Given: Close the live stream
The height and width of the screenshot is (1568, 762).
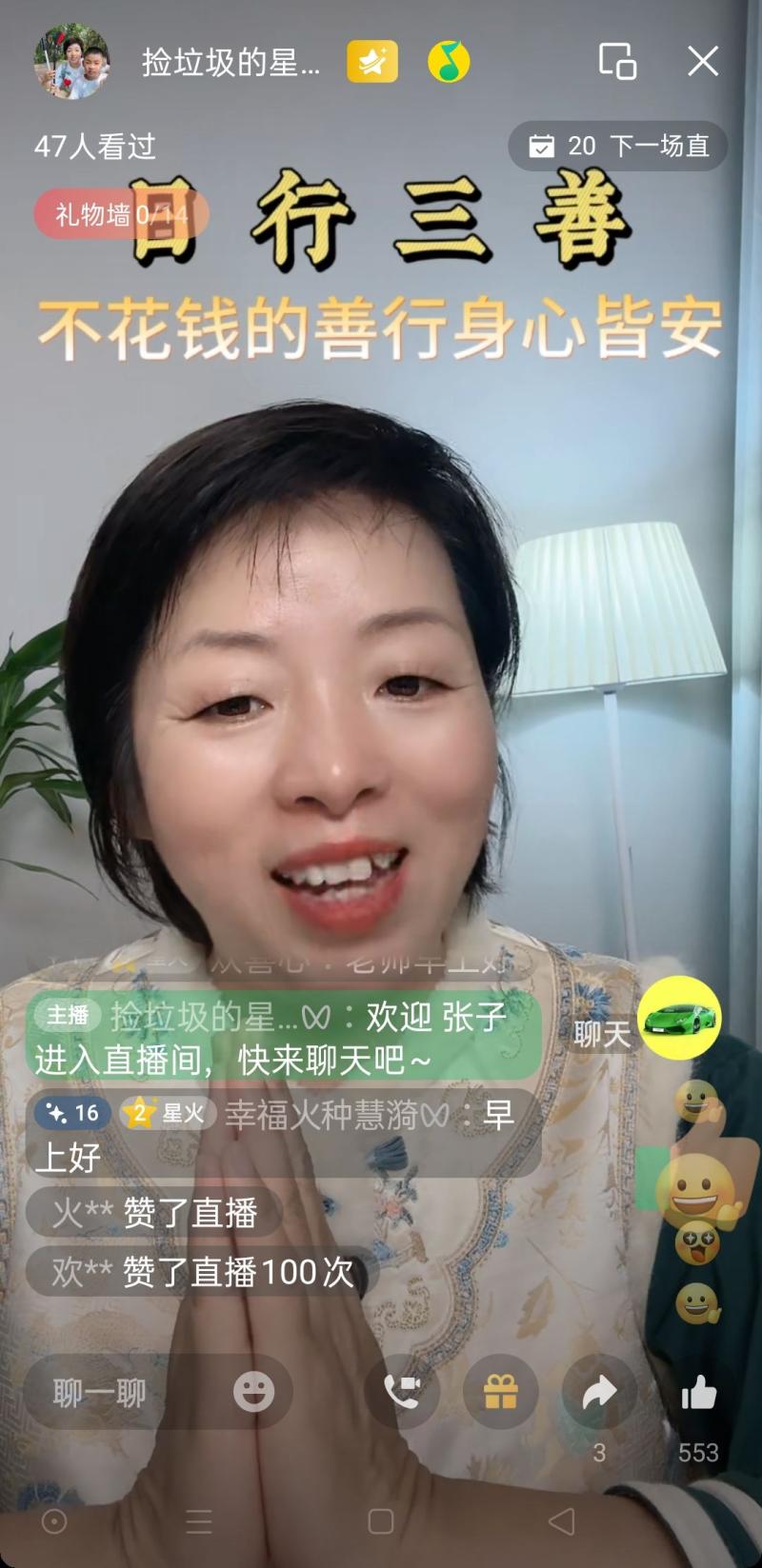Looking at the screenshot, I should (703, 63).
